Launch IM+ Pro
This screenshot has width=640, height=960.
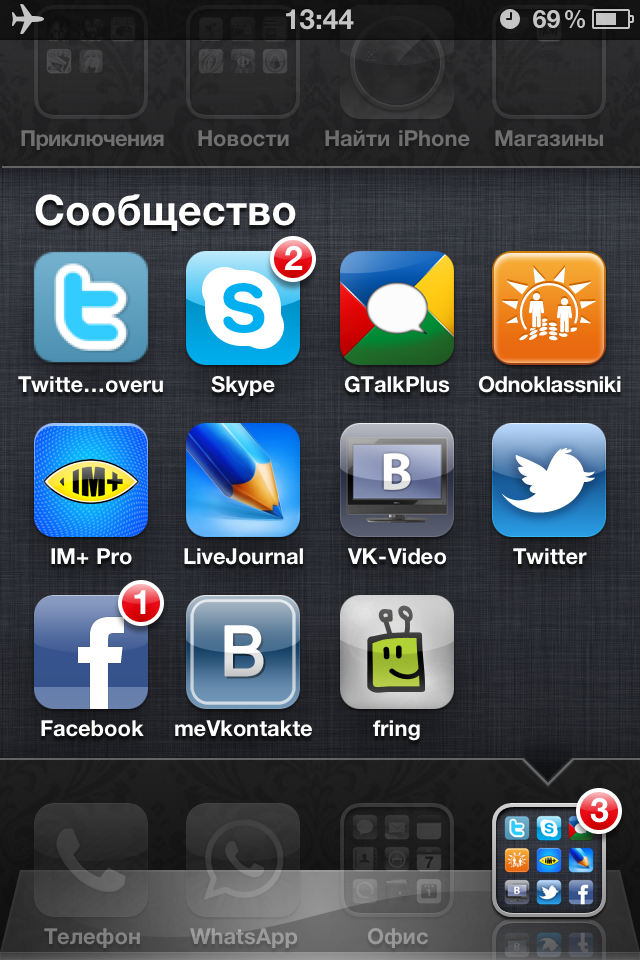click(x=91, y=480)
